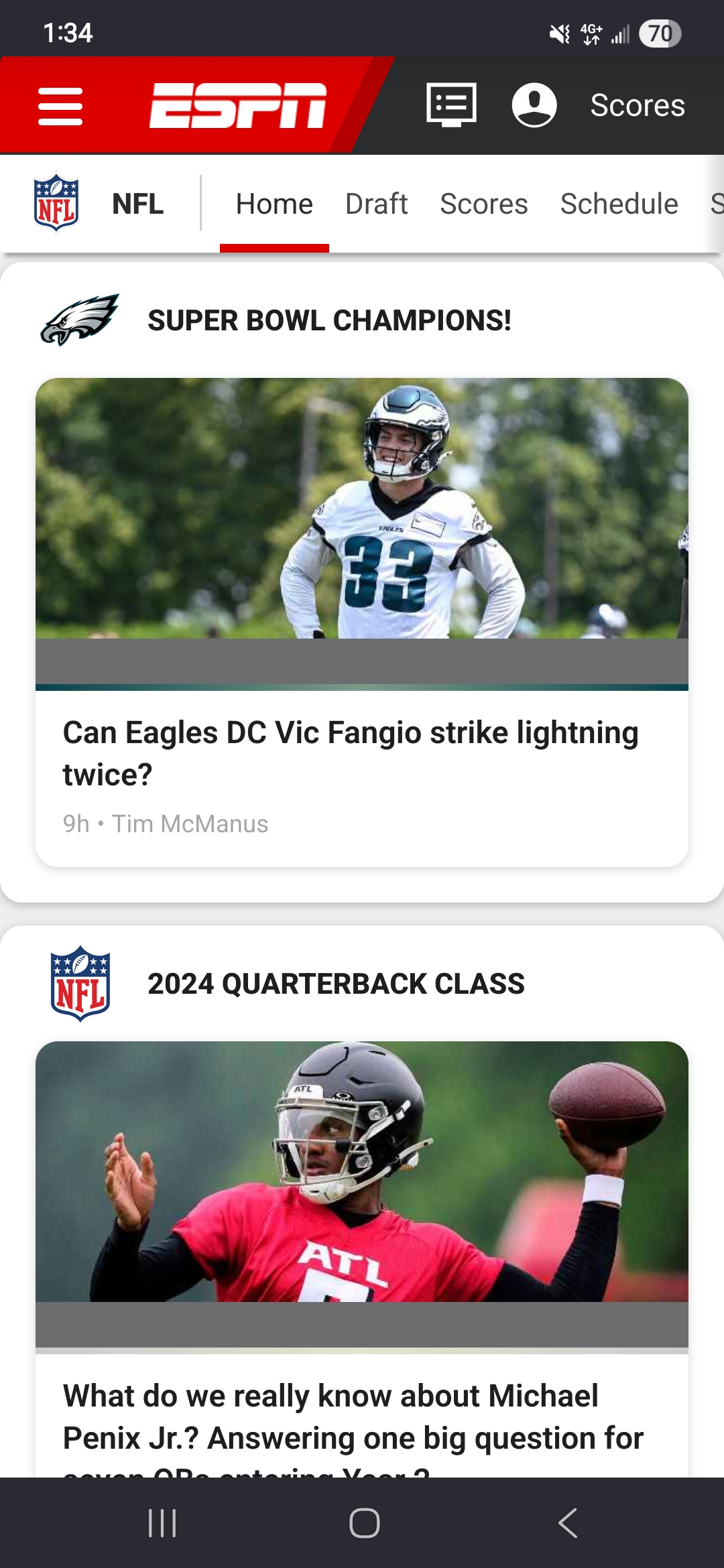Open the NFL section link
Viewport: 724px width, 1568px height.
click(99, 204)
